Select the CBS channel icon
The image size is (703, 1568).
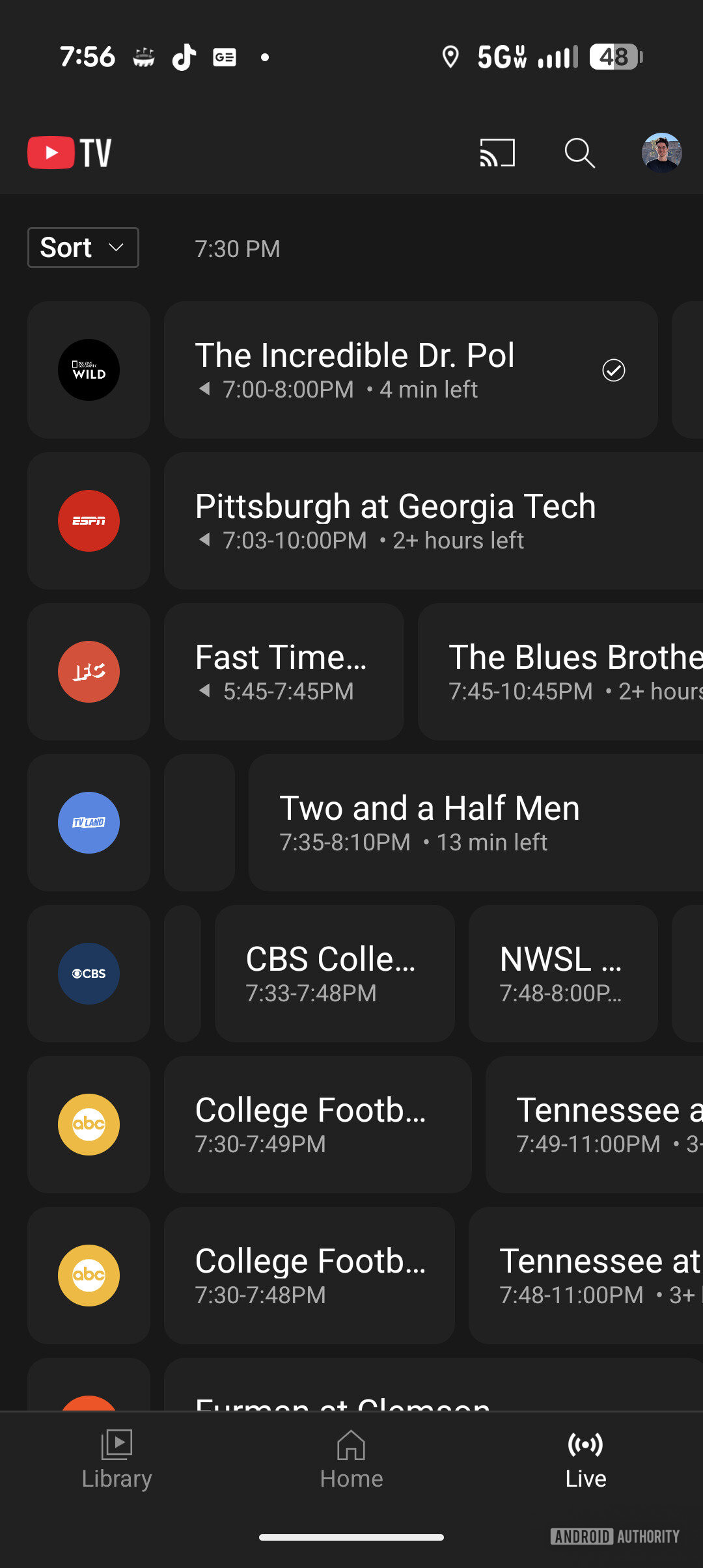click(89, 973)
